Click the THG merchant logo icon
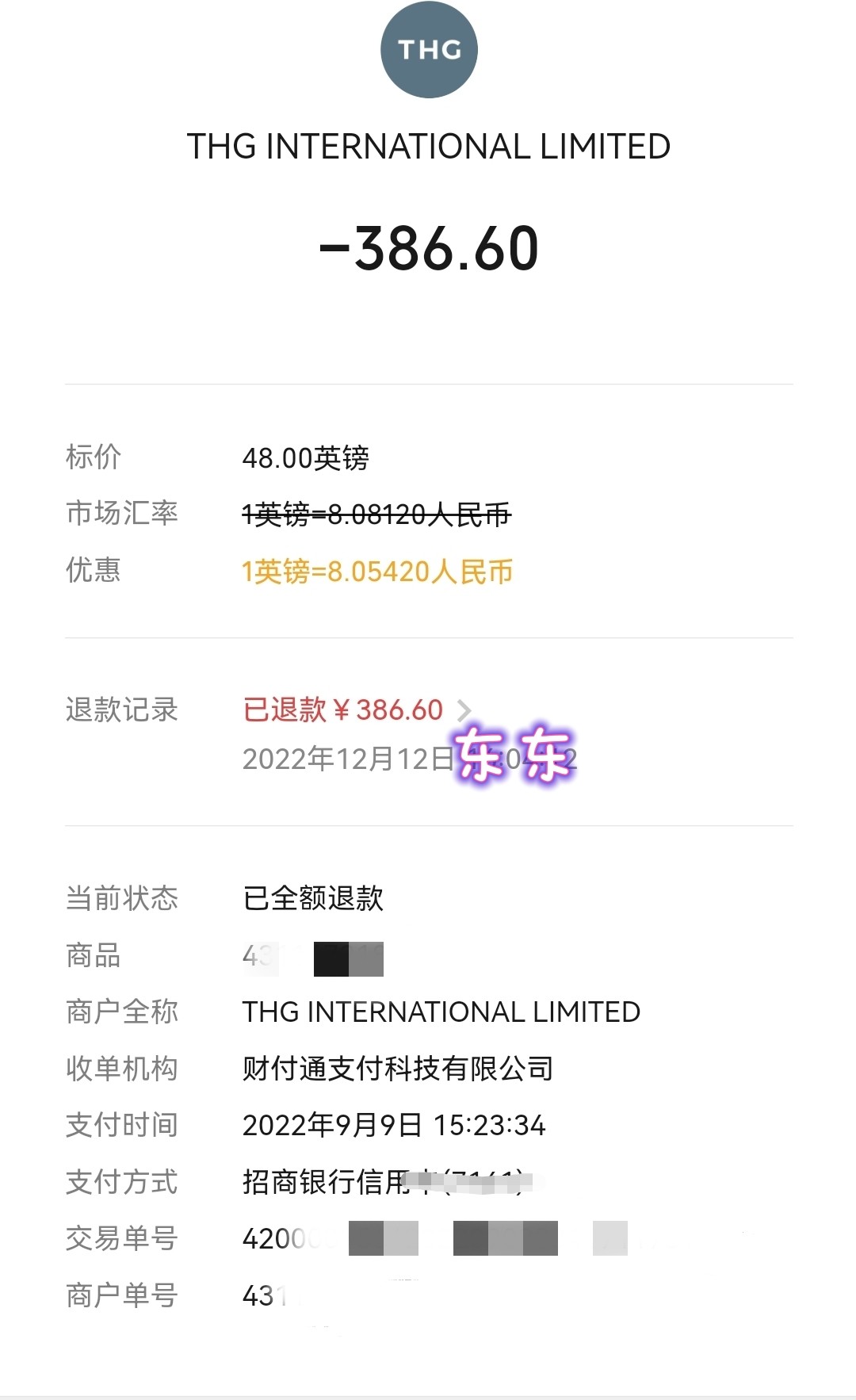 [x=428, y=49]
